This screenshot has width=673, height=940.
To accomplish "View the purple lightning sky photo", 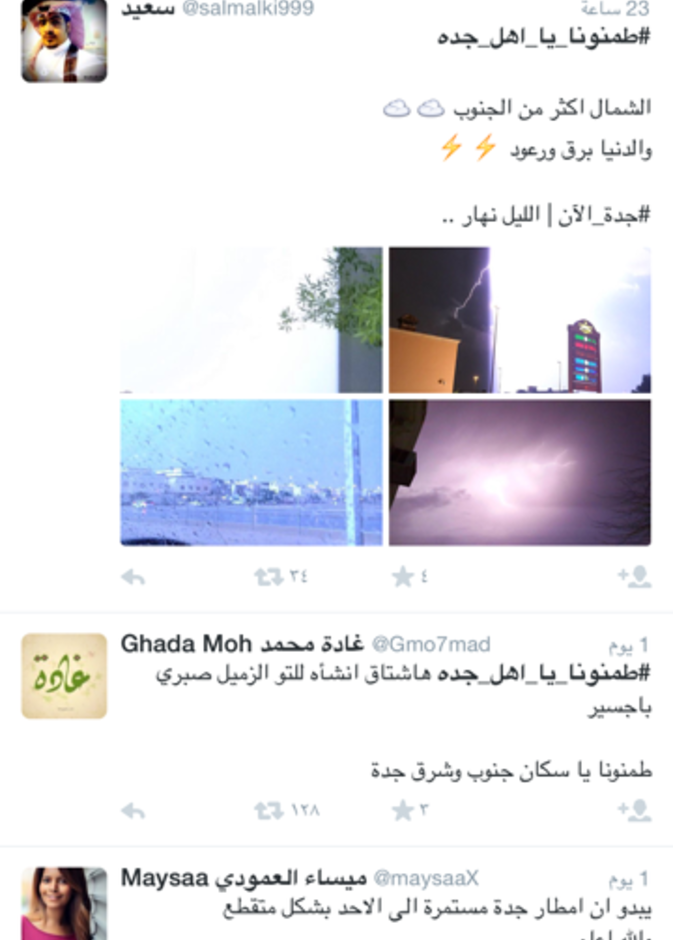I will coord(519,473).
